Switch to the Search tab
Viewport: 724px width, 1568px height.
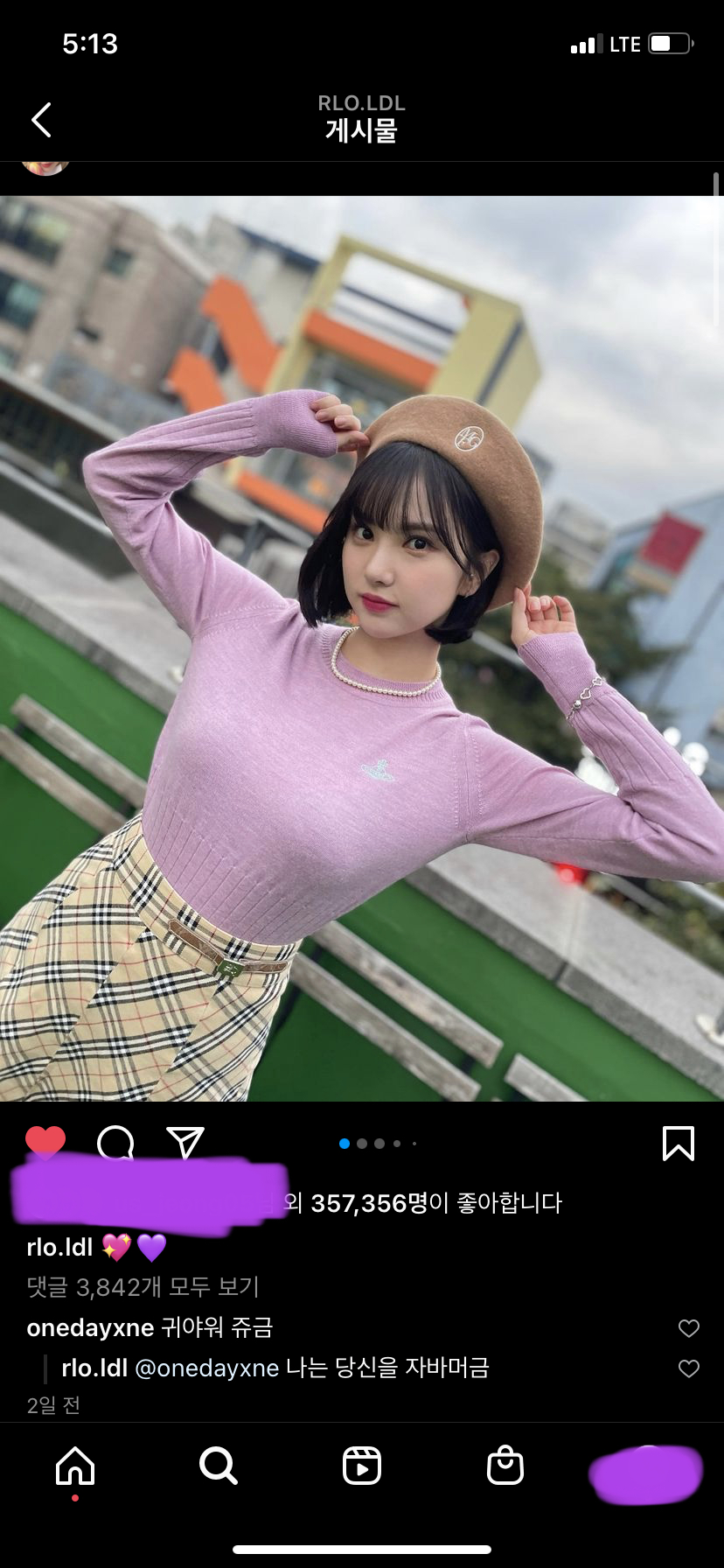(218, 1465)
